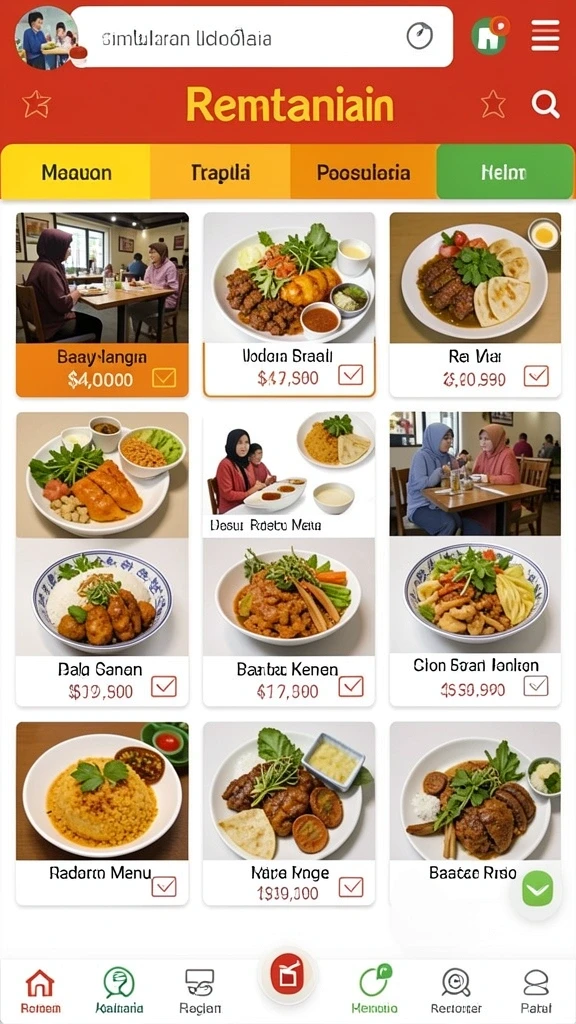Open the Kalnaria bottom tab
This screenshot has width=576, height=1024.
[119, 991]
